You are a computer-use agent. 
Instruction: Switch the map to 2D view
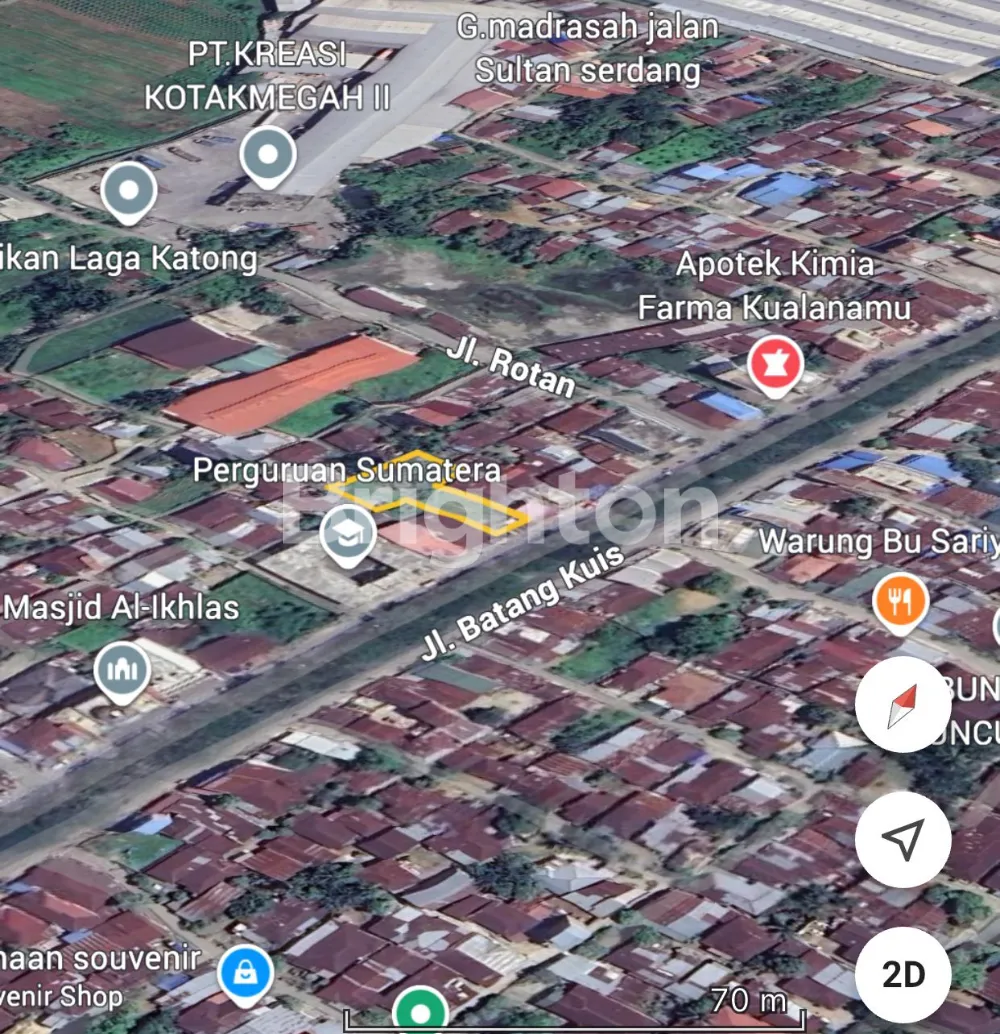coord(903,975)
